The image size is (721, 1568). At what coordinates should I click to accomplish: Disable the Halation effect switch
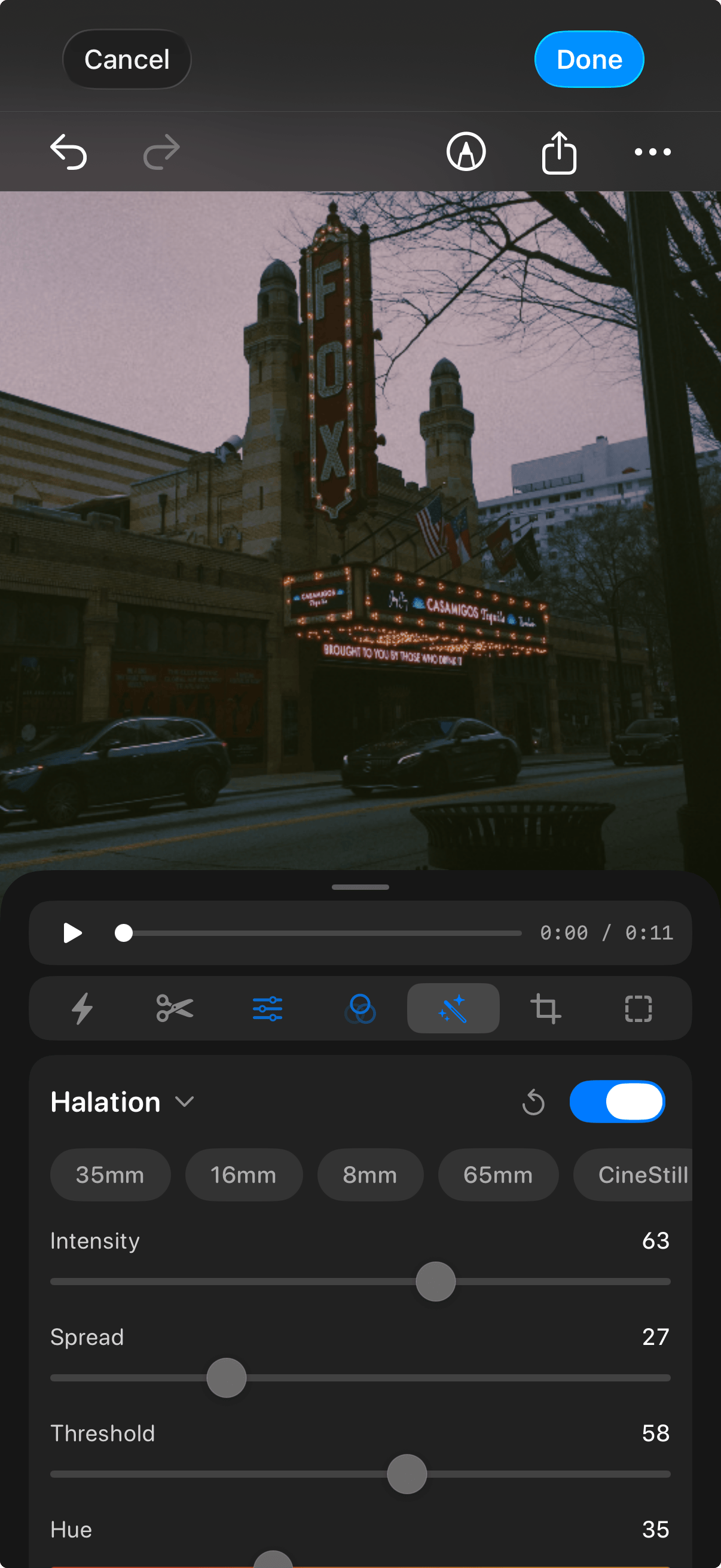(617, 1102)
